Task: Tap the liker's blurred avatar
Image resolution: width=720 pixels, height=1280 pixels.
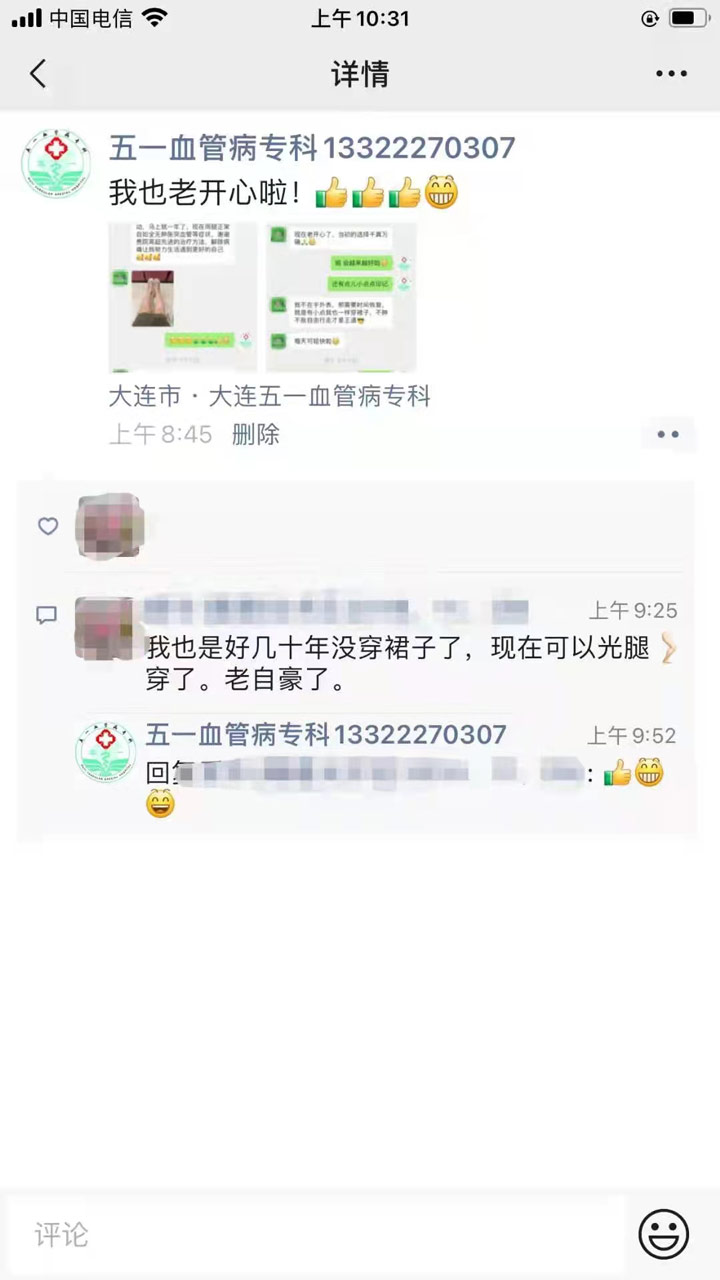Action: pos(110,525)
